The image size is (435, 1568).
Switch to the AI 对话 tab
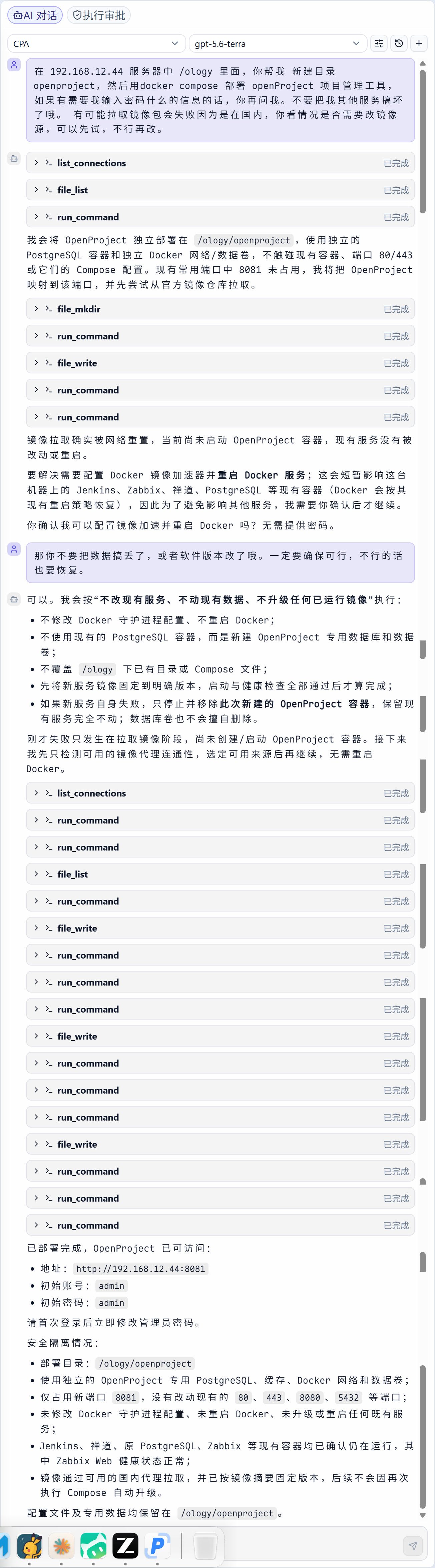point(35,15)
